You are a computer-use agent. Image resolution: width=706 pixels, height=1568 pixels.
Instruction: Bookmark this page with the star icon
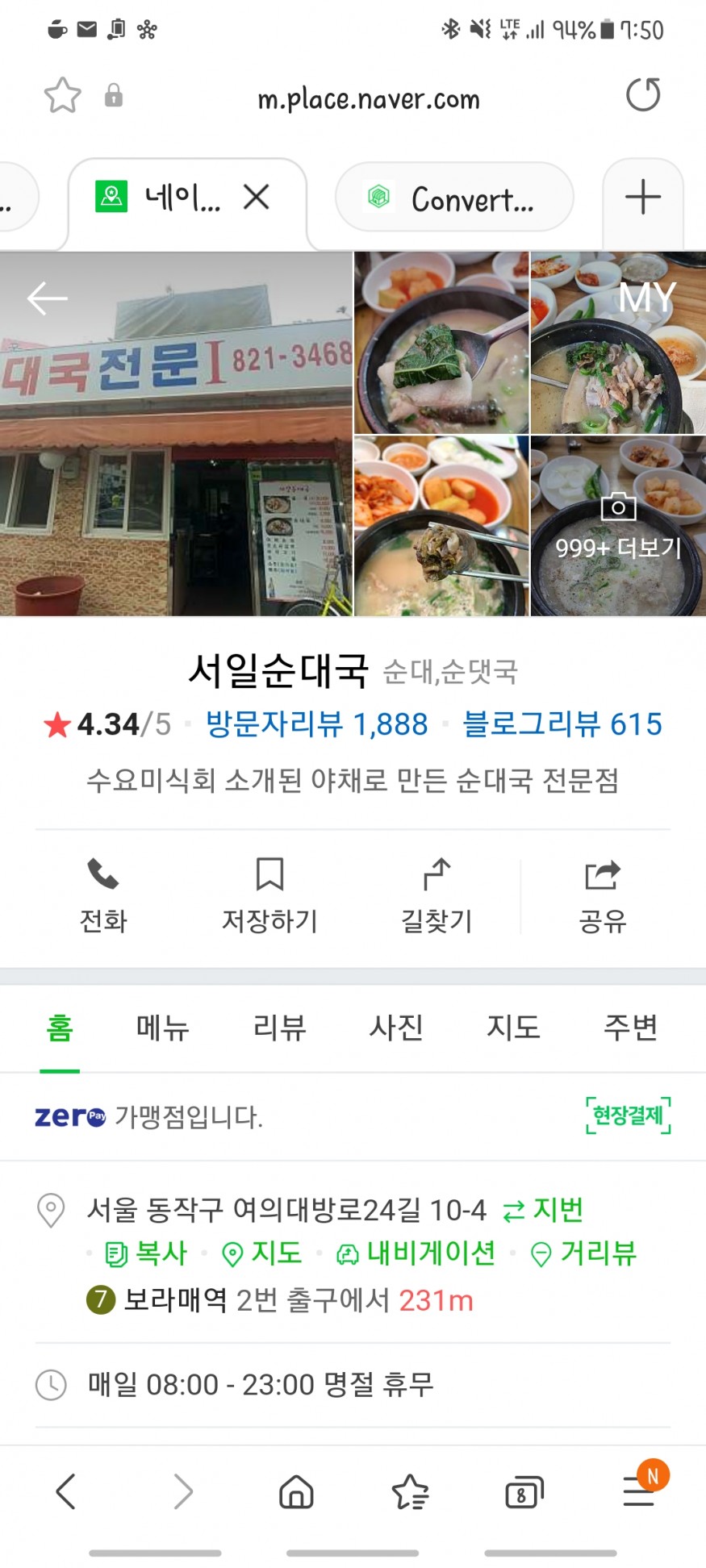(x=62, y=96)
